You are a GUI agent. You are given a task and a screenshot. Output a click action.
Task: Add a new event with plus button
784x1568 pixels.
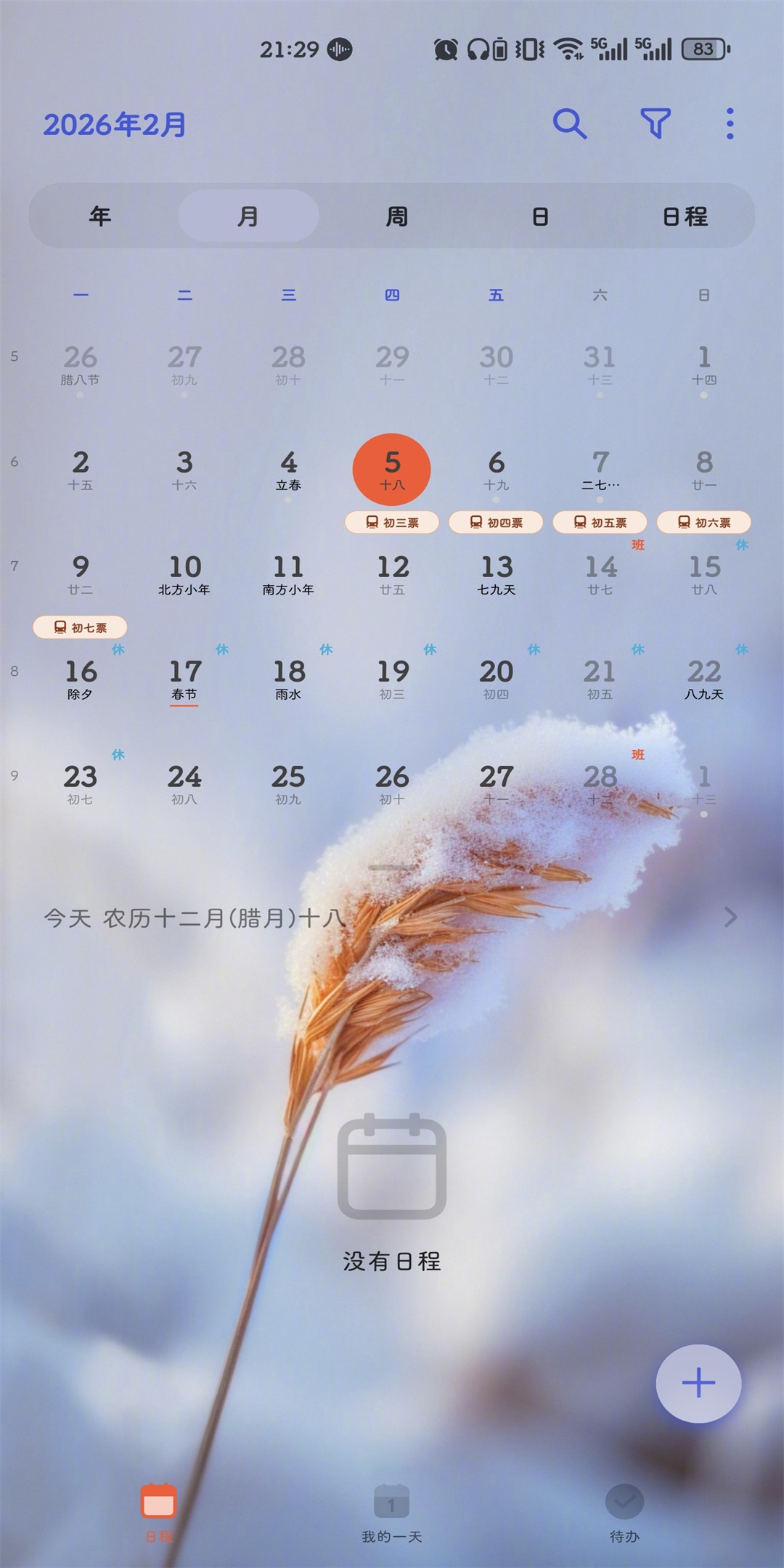coord(698,1383)
